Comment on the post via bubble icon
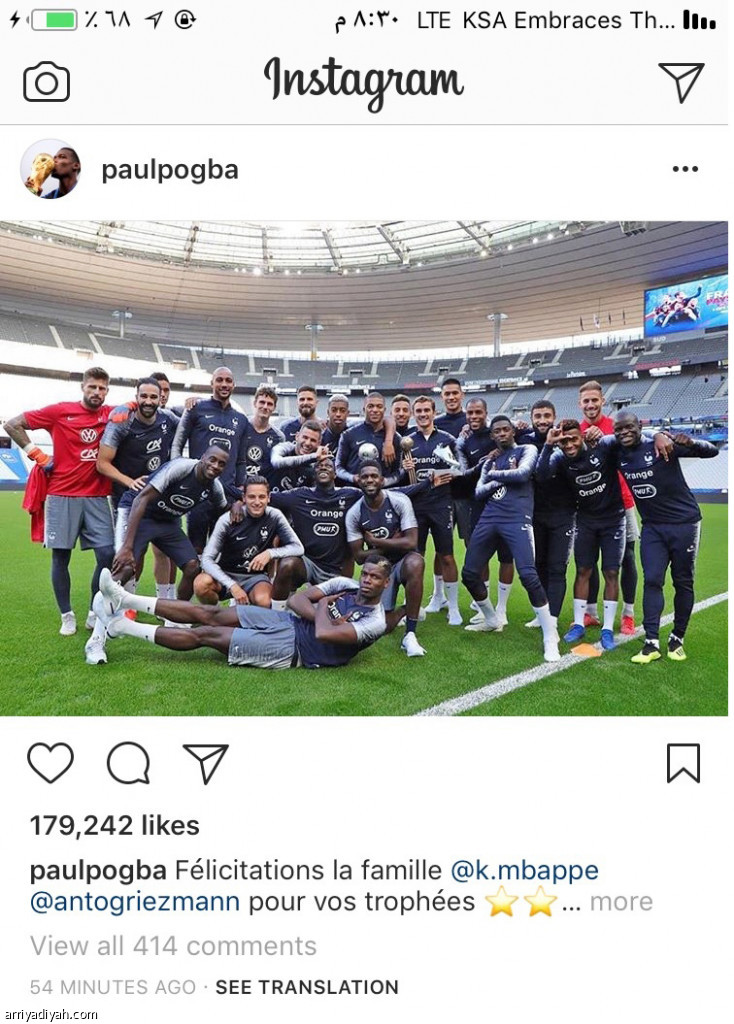 click(128, 763)
